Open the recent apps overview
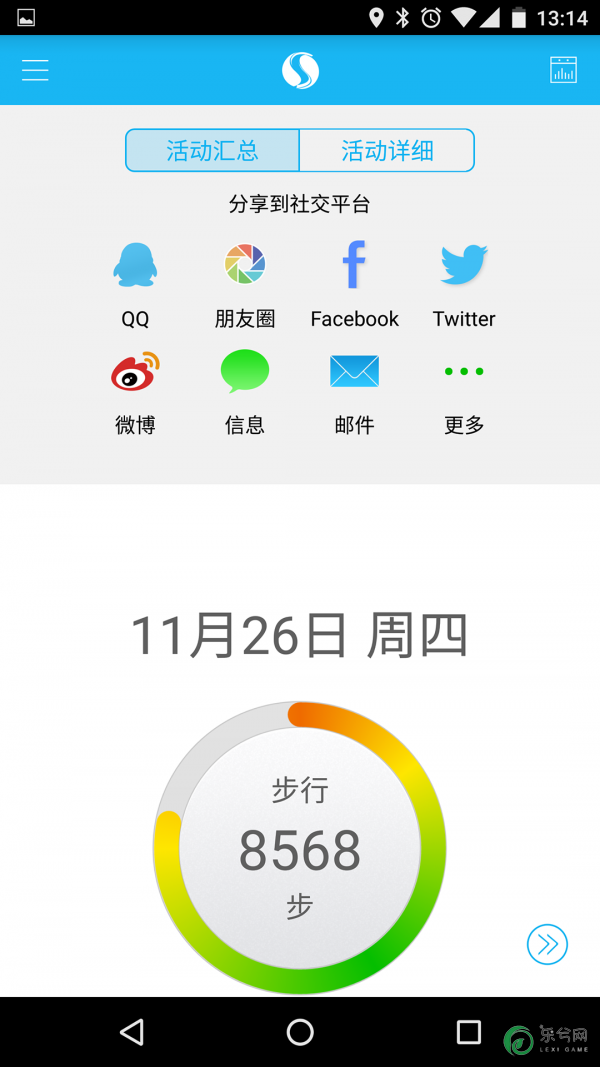The image size is (600, 1067). click(x=468, y=1032)
